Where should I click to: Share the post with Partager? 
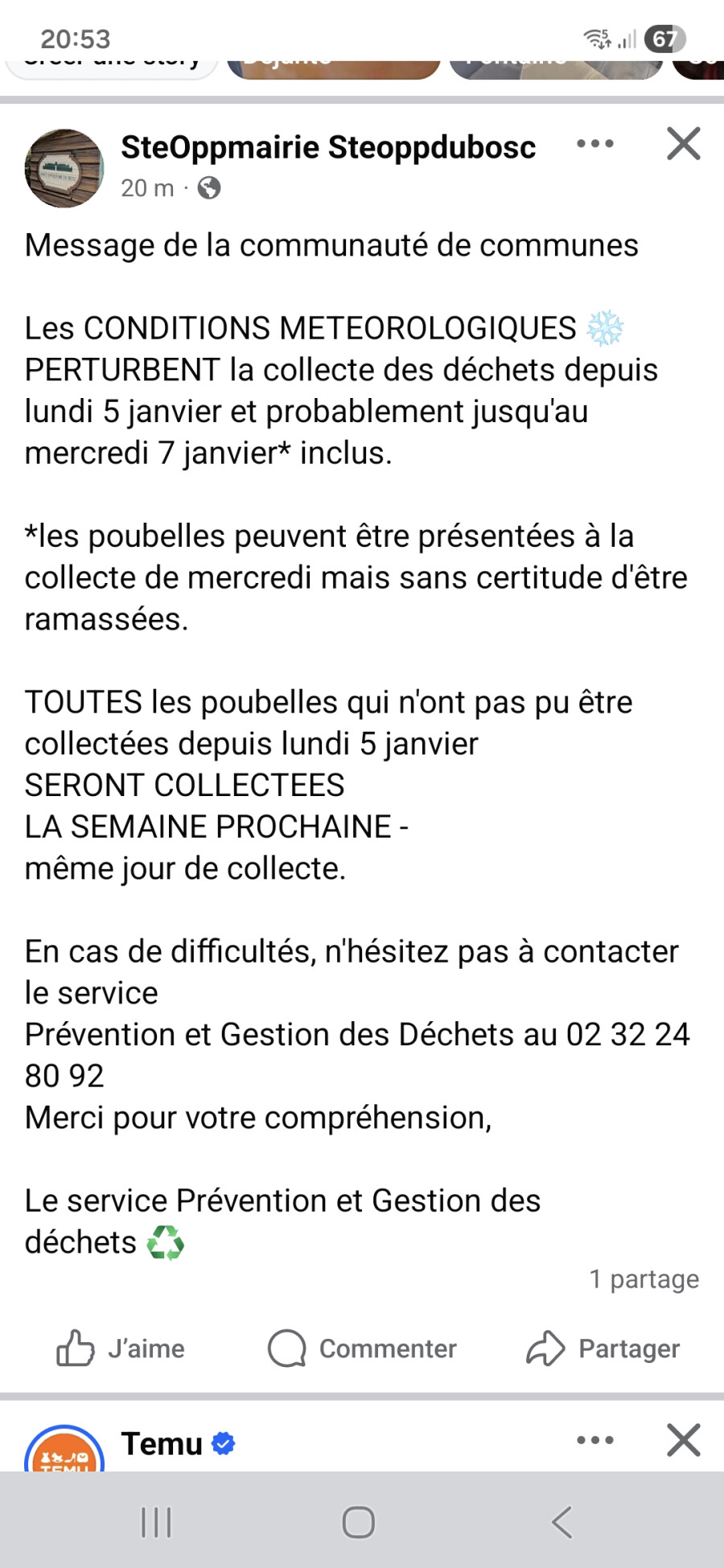[603, 1348]
